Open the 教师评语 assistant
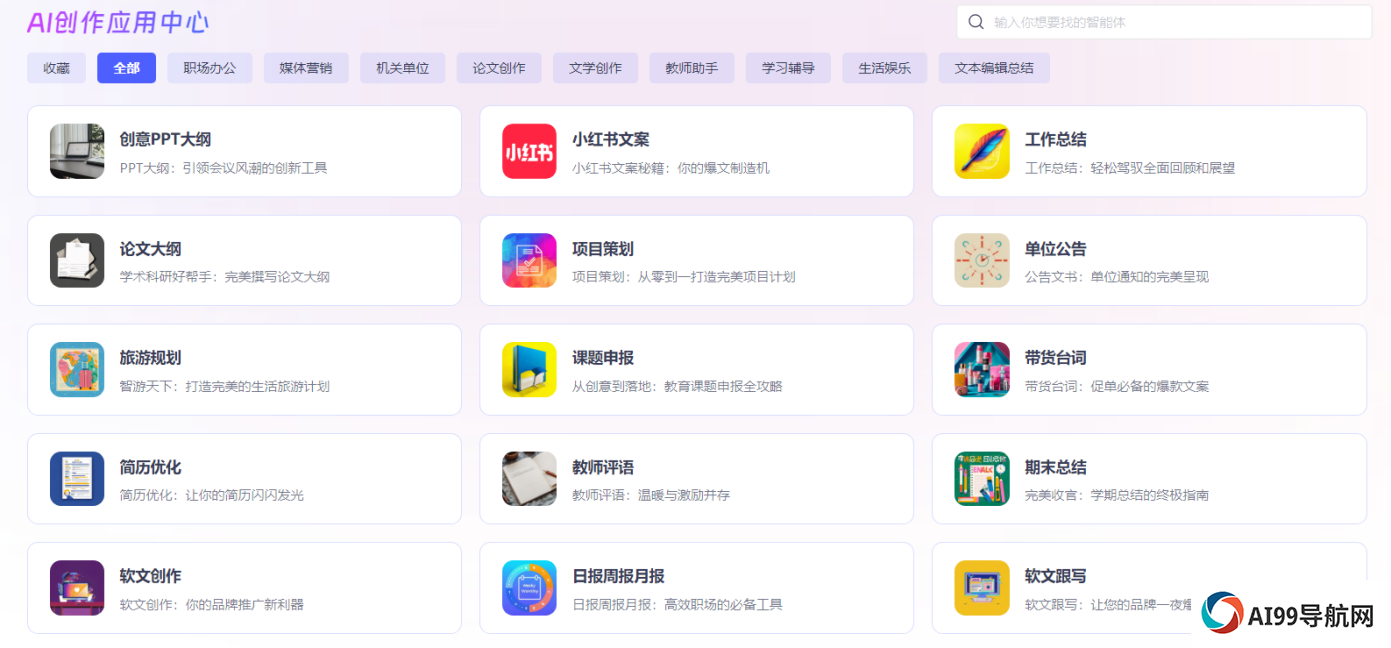The image size is (1391, 648). (x=696, y=478)
